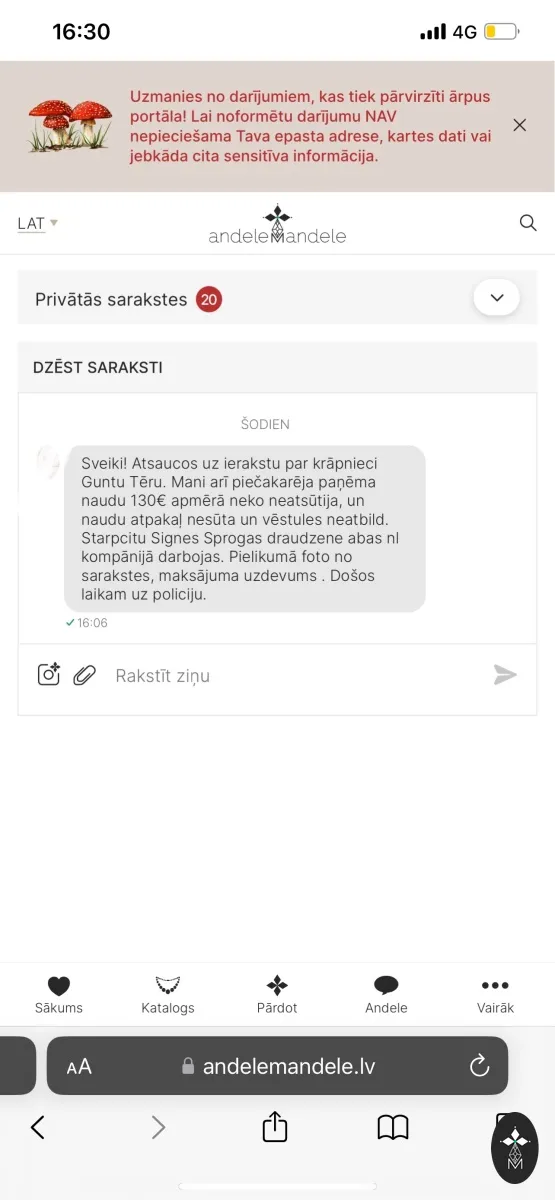Attach a file with the paperclip
The image size is (555, 1200).
tap(84, 675)
